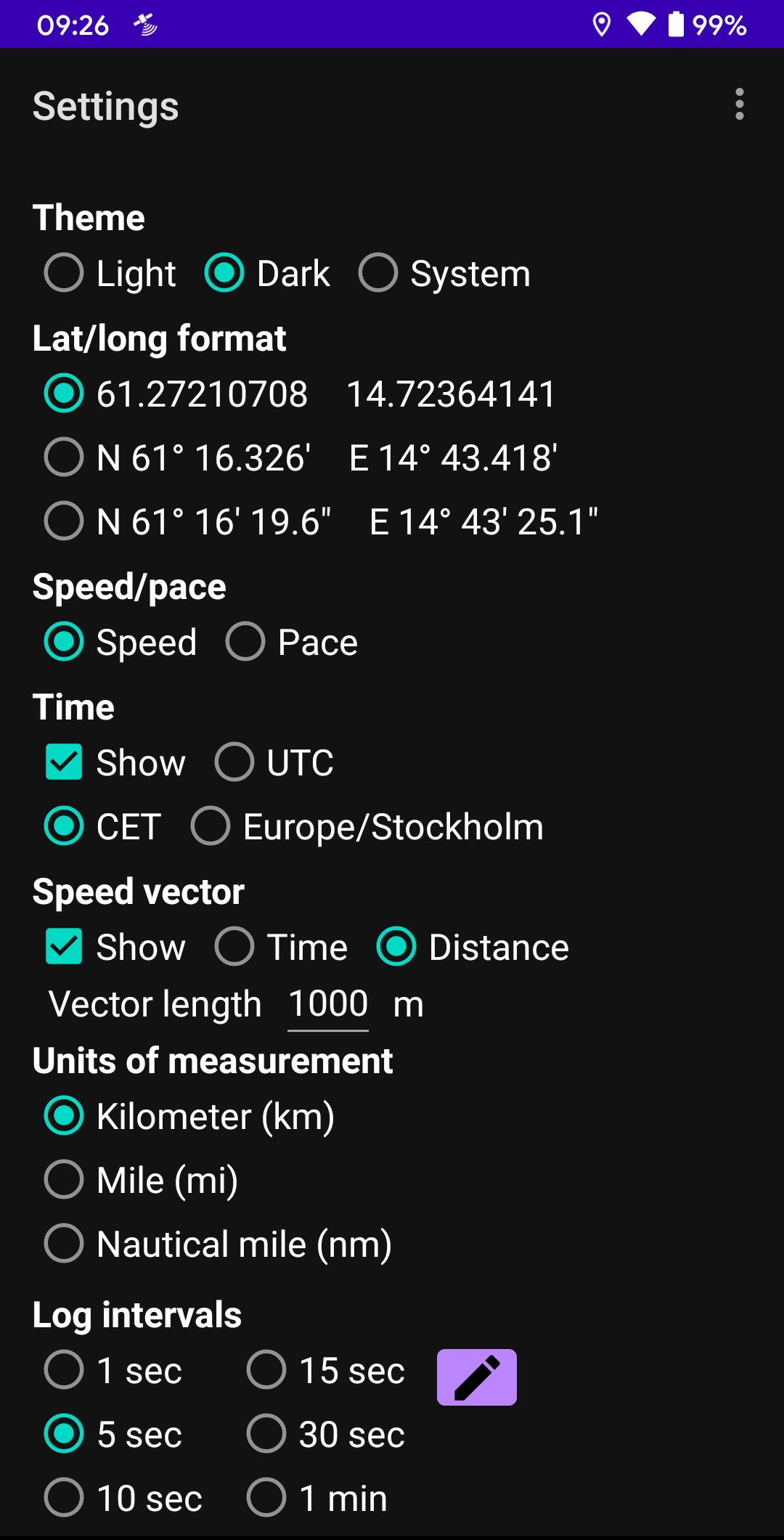Uncheck Show under Time

pyautogui.click(x=115, y=763)
